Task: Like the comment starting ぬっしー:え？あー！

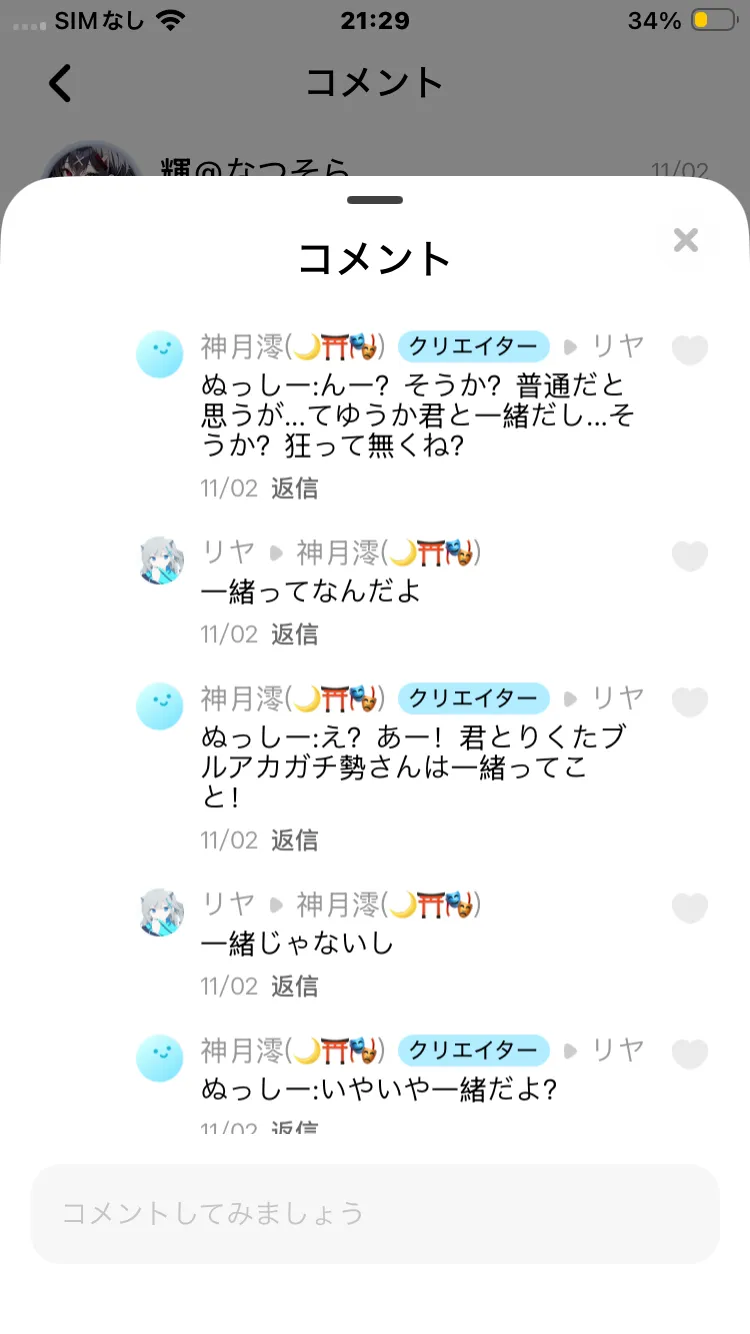Action: [689, 701]
